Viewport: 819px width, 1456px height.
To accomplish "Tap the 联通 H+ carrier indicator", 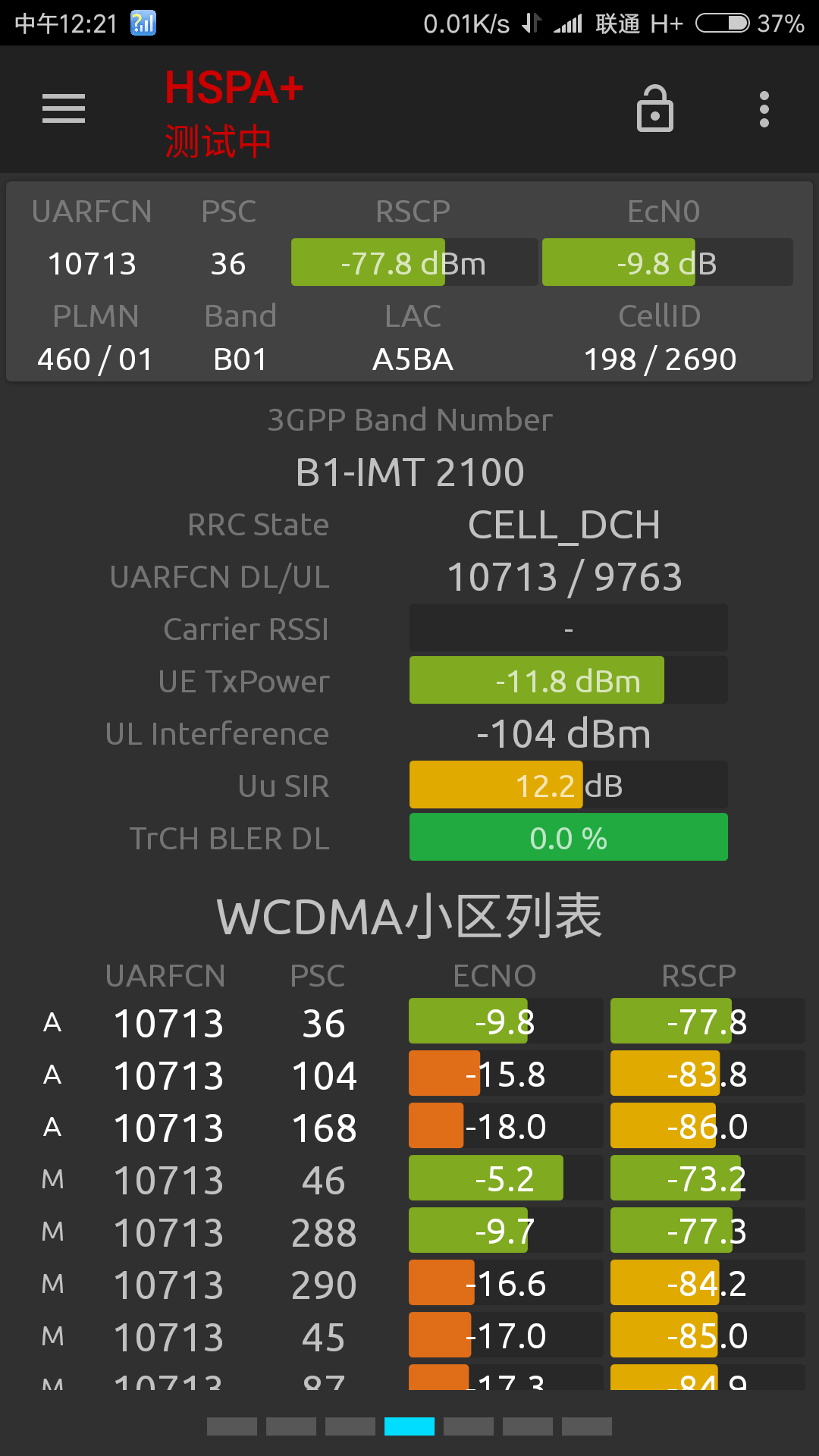I will (x=637, y=24).
